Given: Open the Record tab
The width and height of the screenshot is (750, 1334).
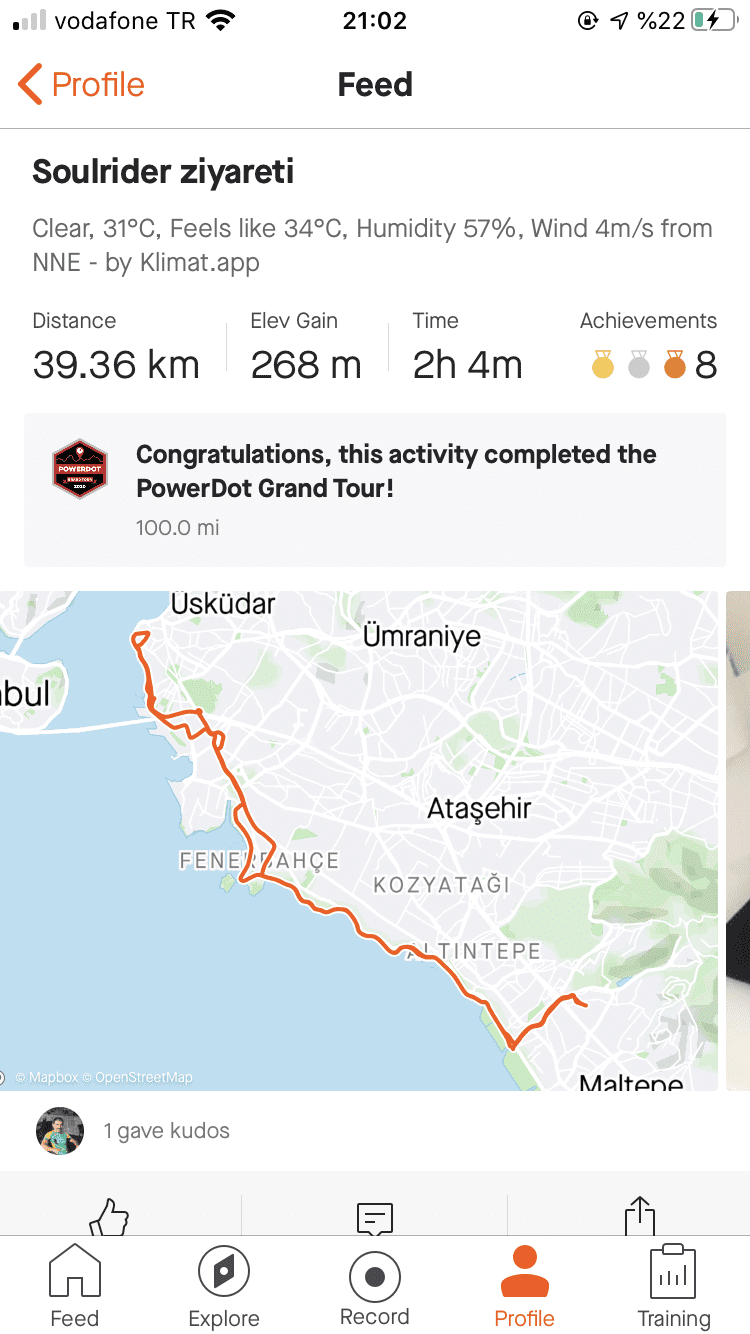Looking at the screenshot, I should [375, 1286].
